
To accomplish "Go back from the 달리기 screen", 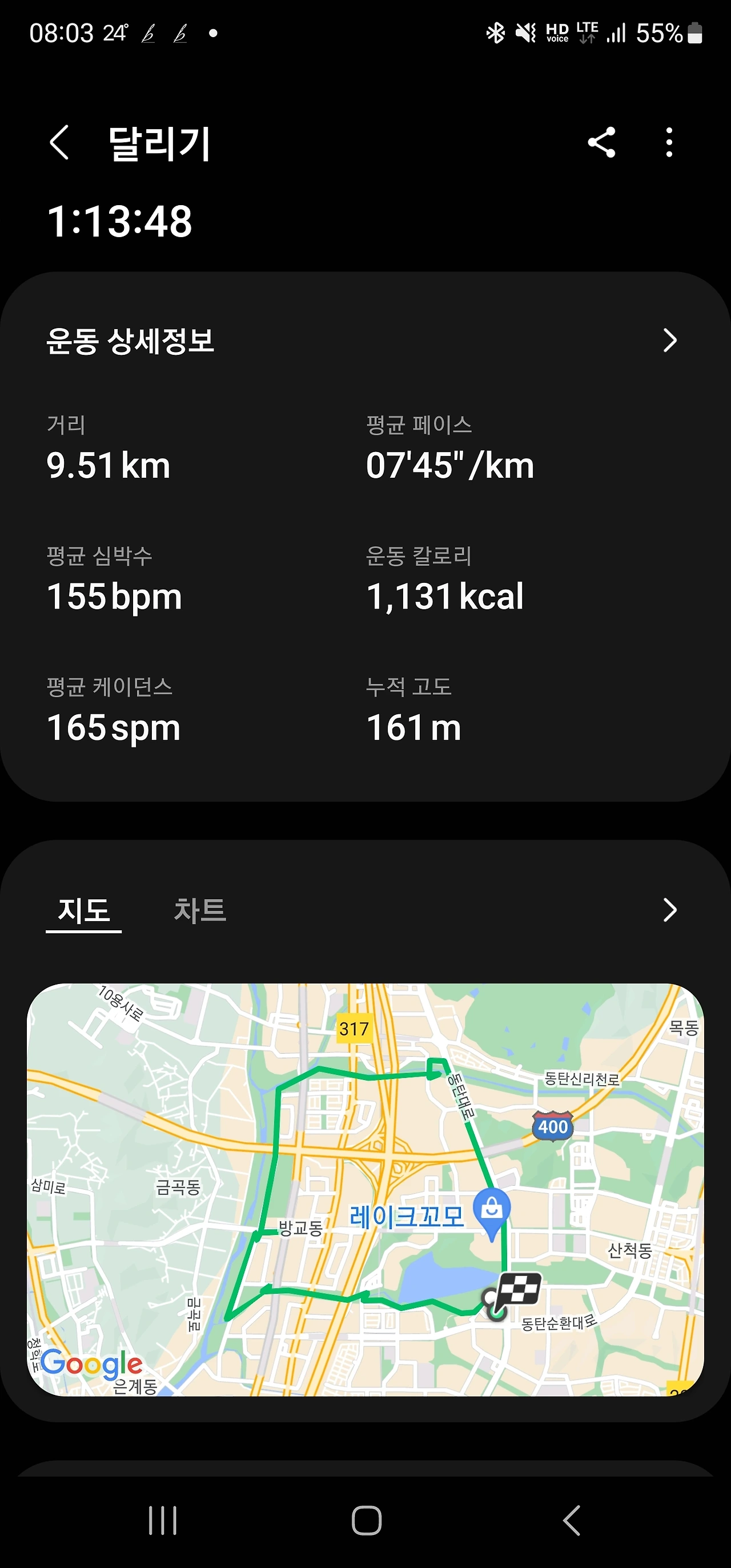I will 59,143.
